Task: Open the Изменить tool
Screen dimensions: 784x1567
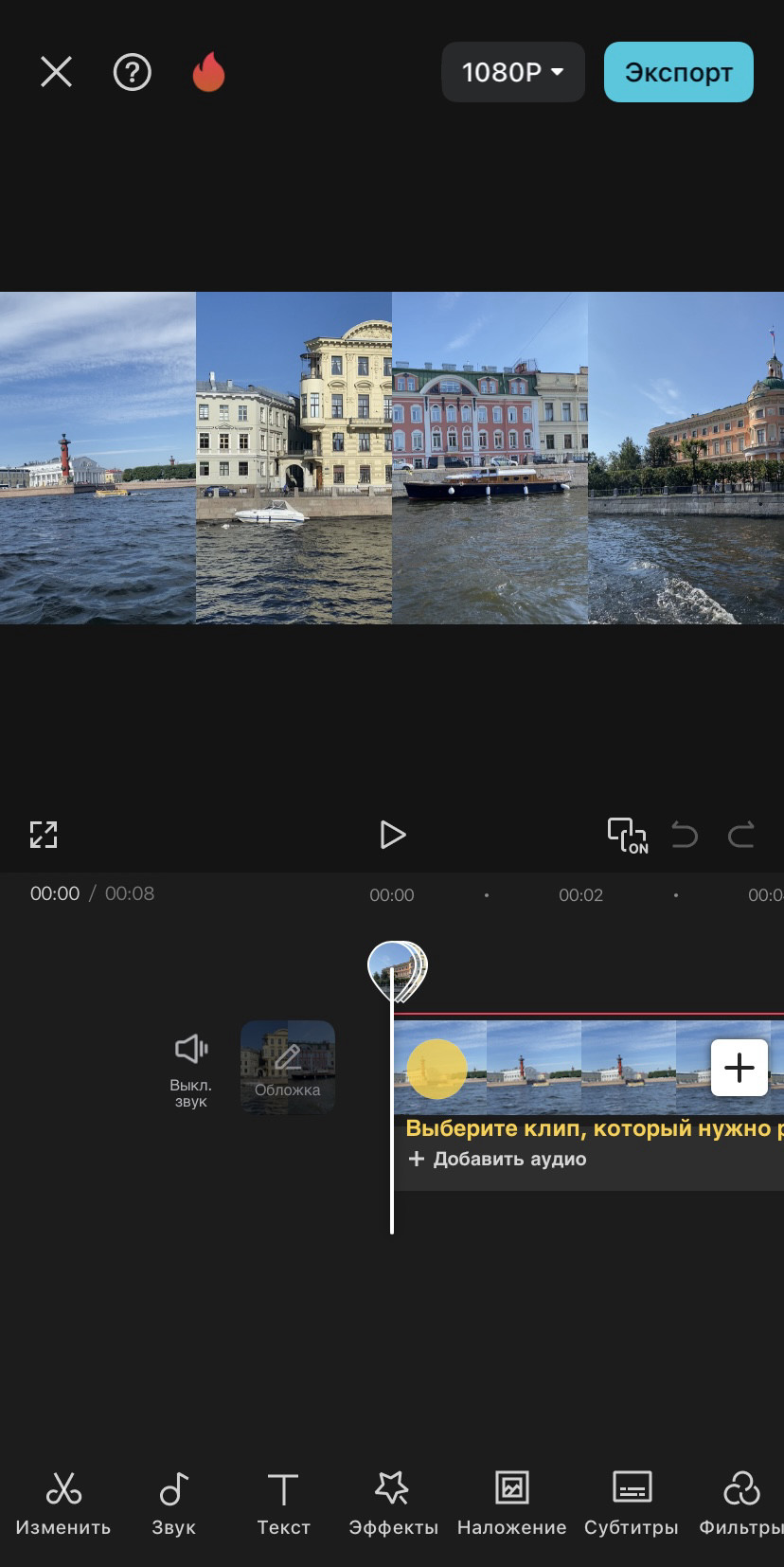Action: pyautogui.click(x=63, y=1503)
